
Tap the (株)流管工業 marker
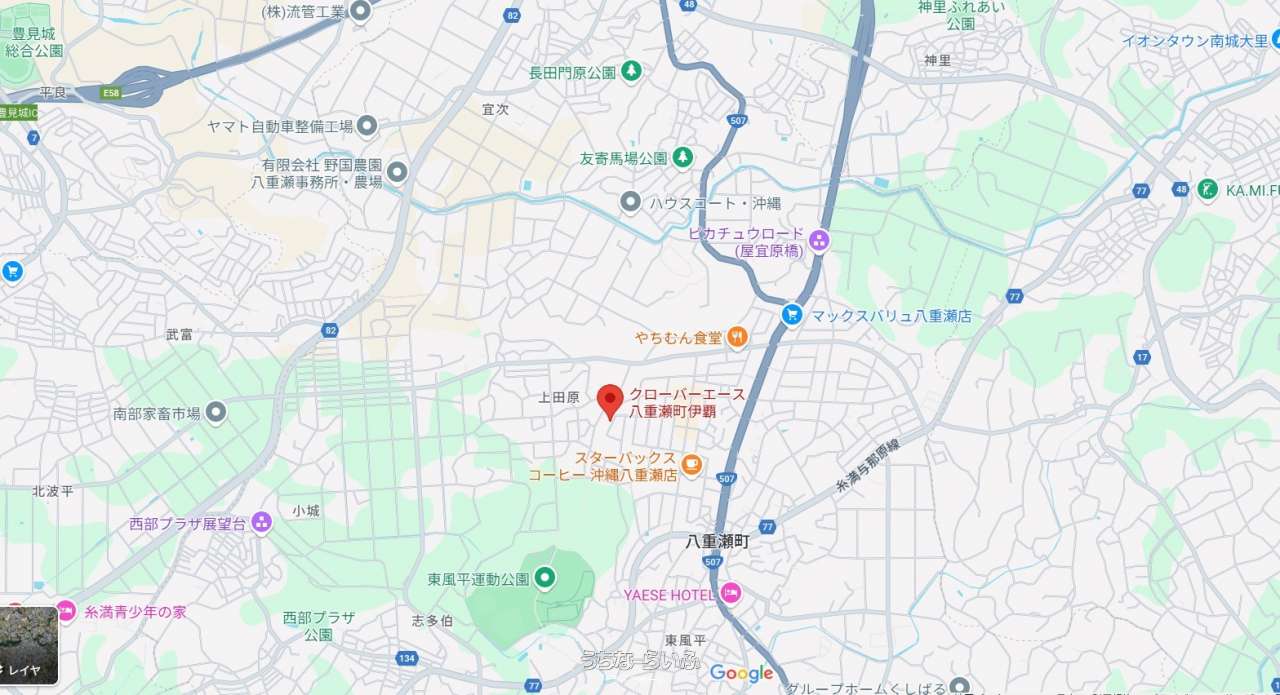(x=360, y=11)
